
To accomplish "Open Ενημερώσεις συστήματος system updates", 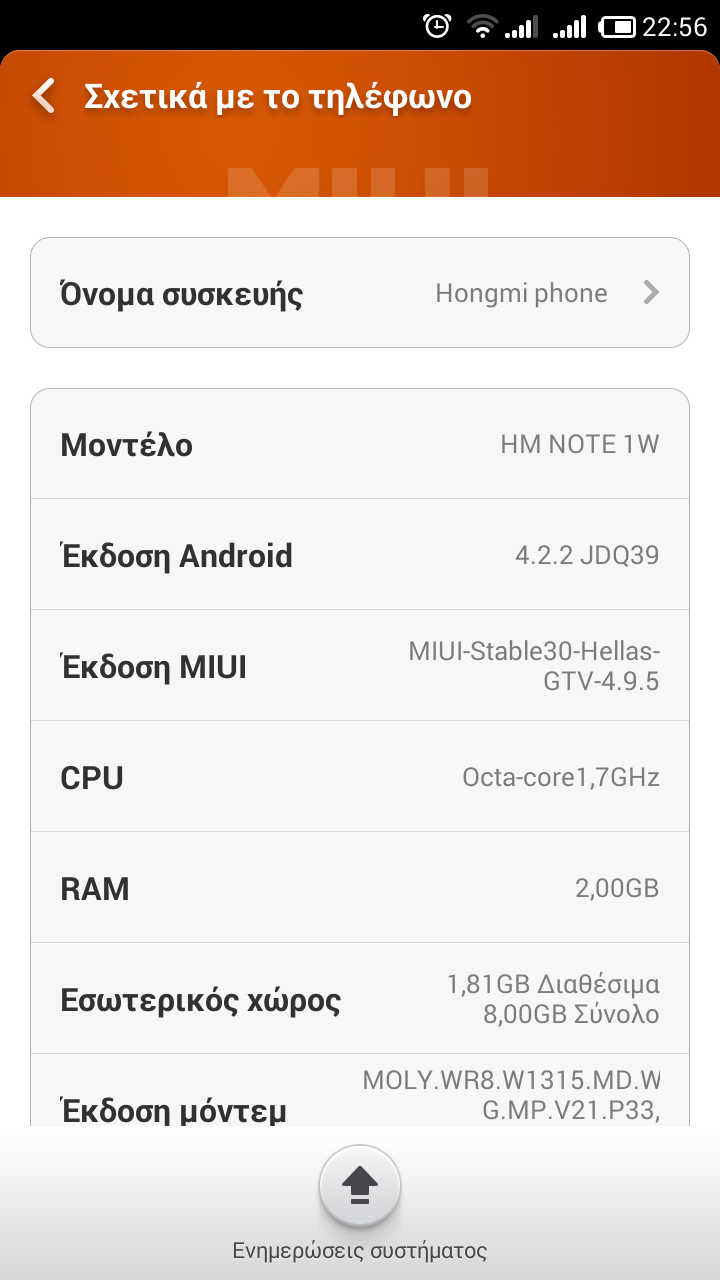I will click(x=360, y=1188).
